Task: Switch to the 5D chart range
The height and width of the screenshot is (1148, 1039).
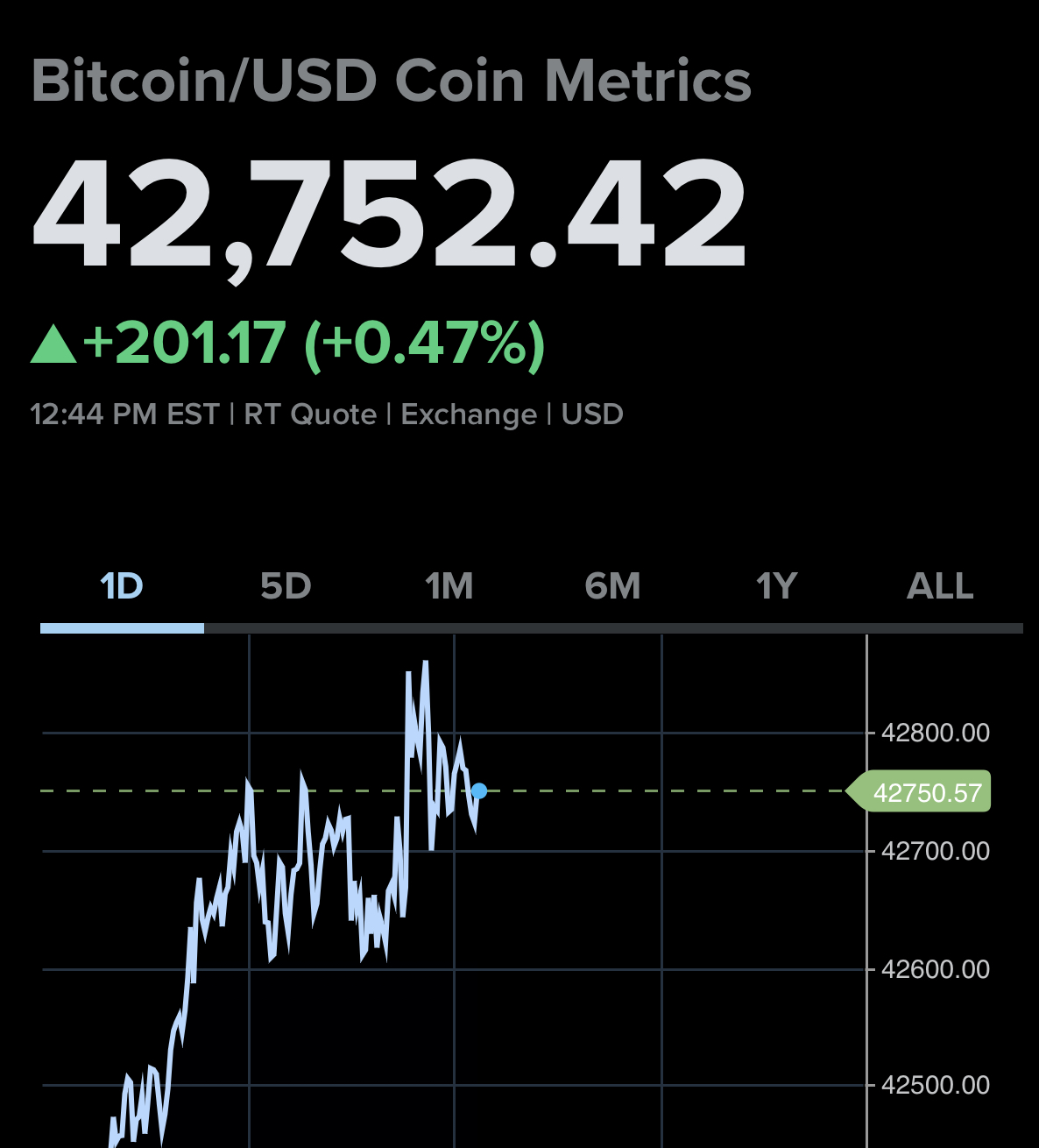Action: [x=286, y=586]
